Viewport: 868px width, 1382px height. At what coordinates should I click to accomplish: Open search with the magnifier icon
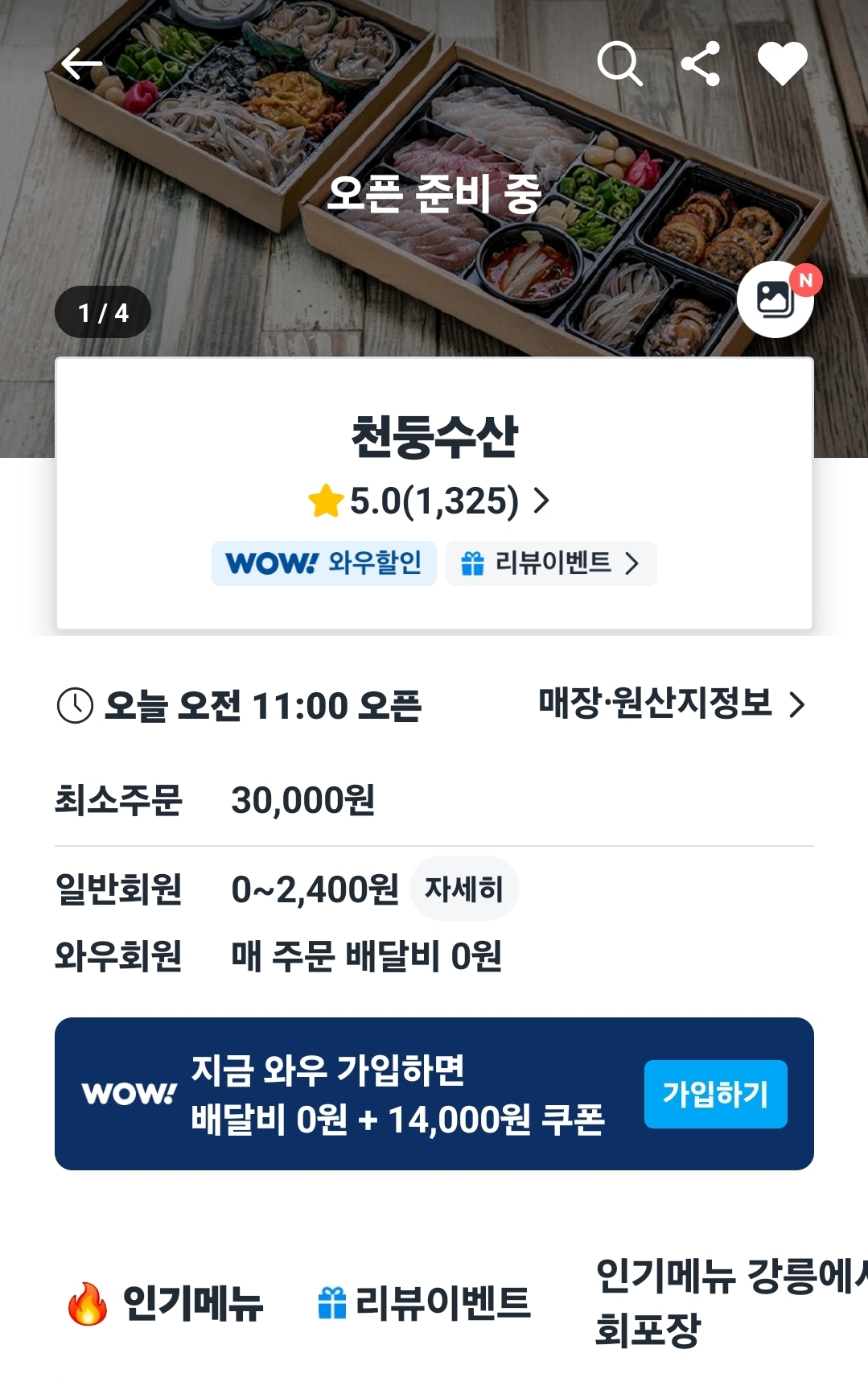(619, 64)
